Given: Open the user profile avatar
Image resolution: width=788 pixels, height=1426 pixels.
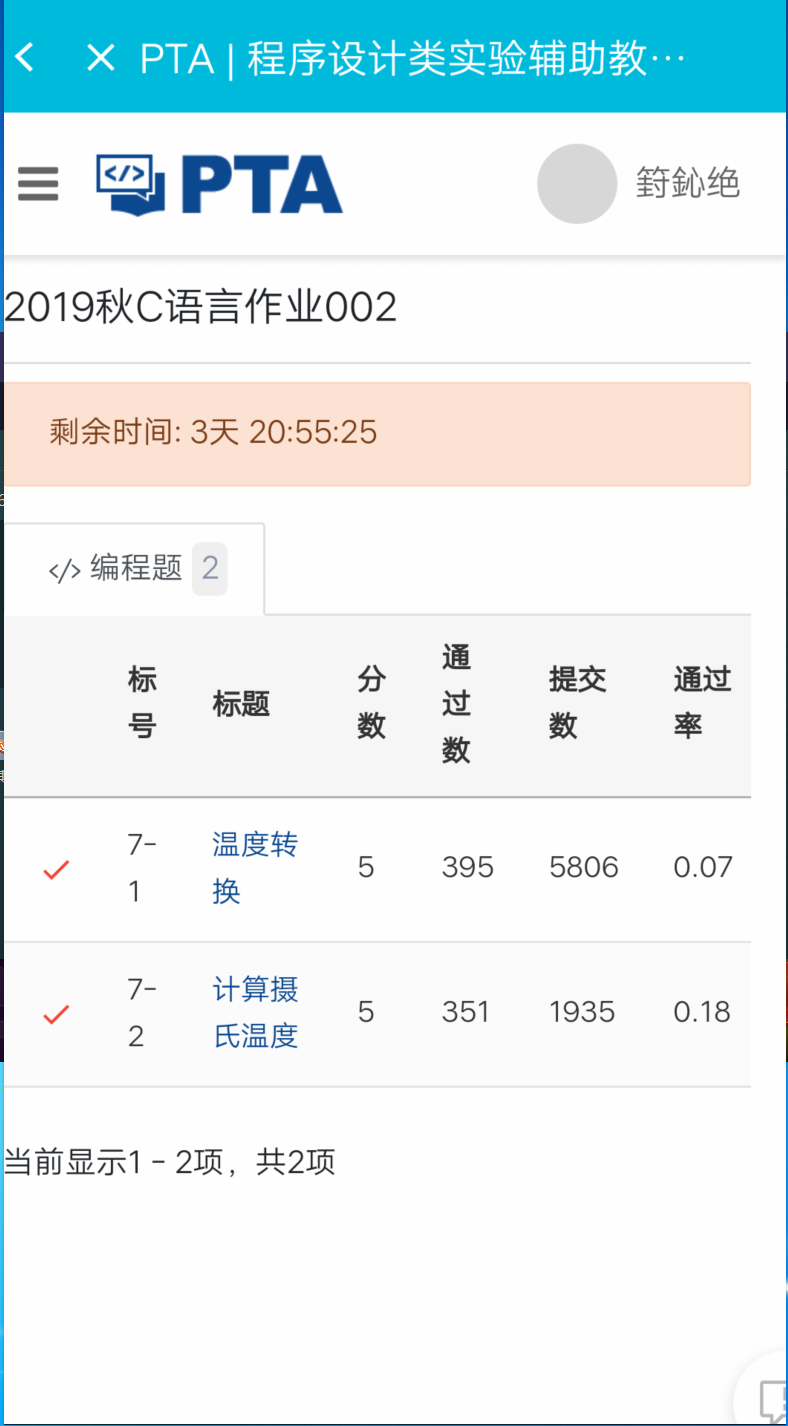Looking at the screenshot, I should pos(577,184).
